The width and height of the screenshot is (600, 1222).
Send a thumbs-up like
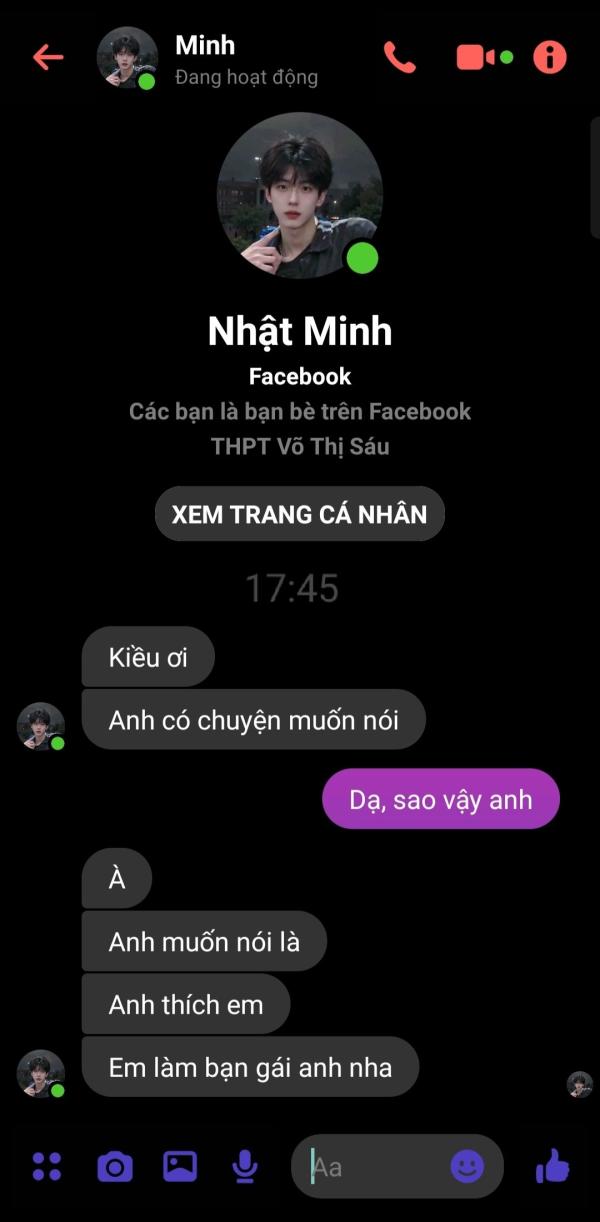[552, 1166]
